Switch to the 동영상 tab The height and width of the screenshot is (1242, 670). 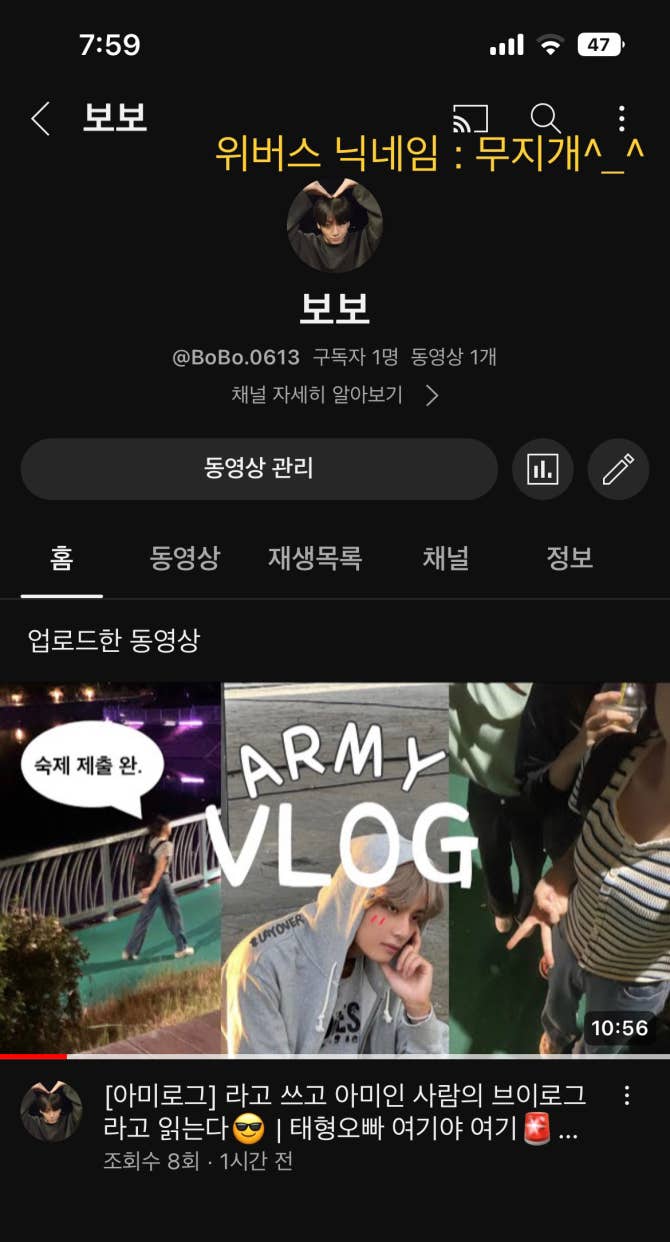185,558
